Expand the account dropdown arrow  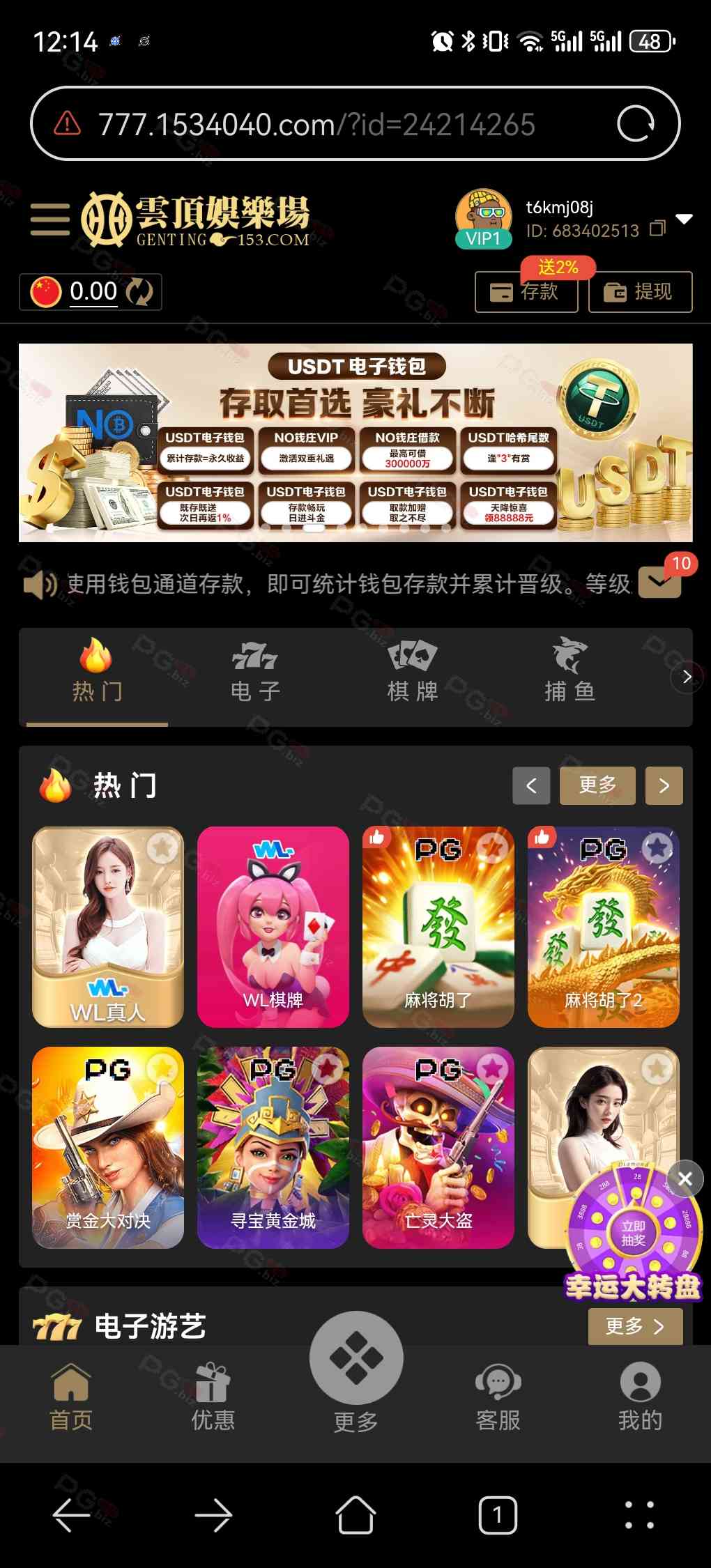pyautogui.click(x=685, y=219)
